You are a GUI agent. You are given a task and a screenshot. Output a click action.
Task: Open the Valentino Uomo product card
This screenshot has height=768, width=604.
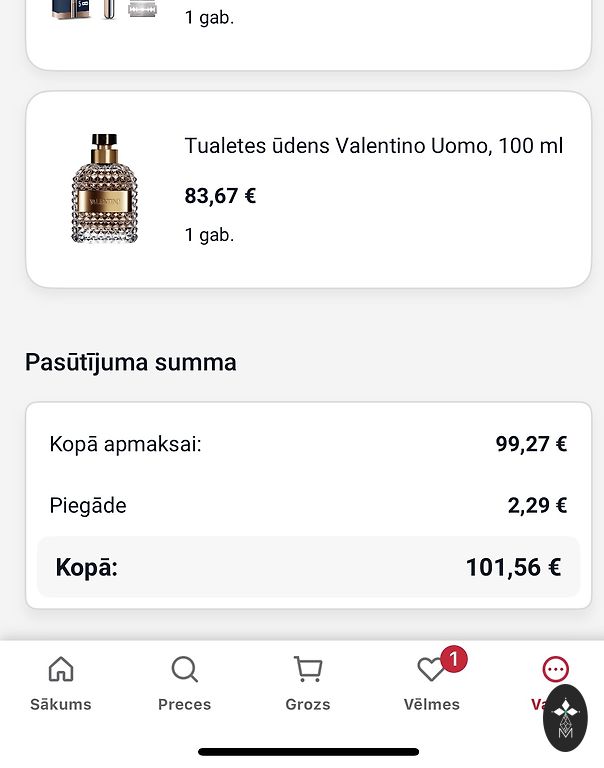tap(308, 190)
